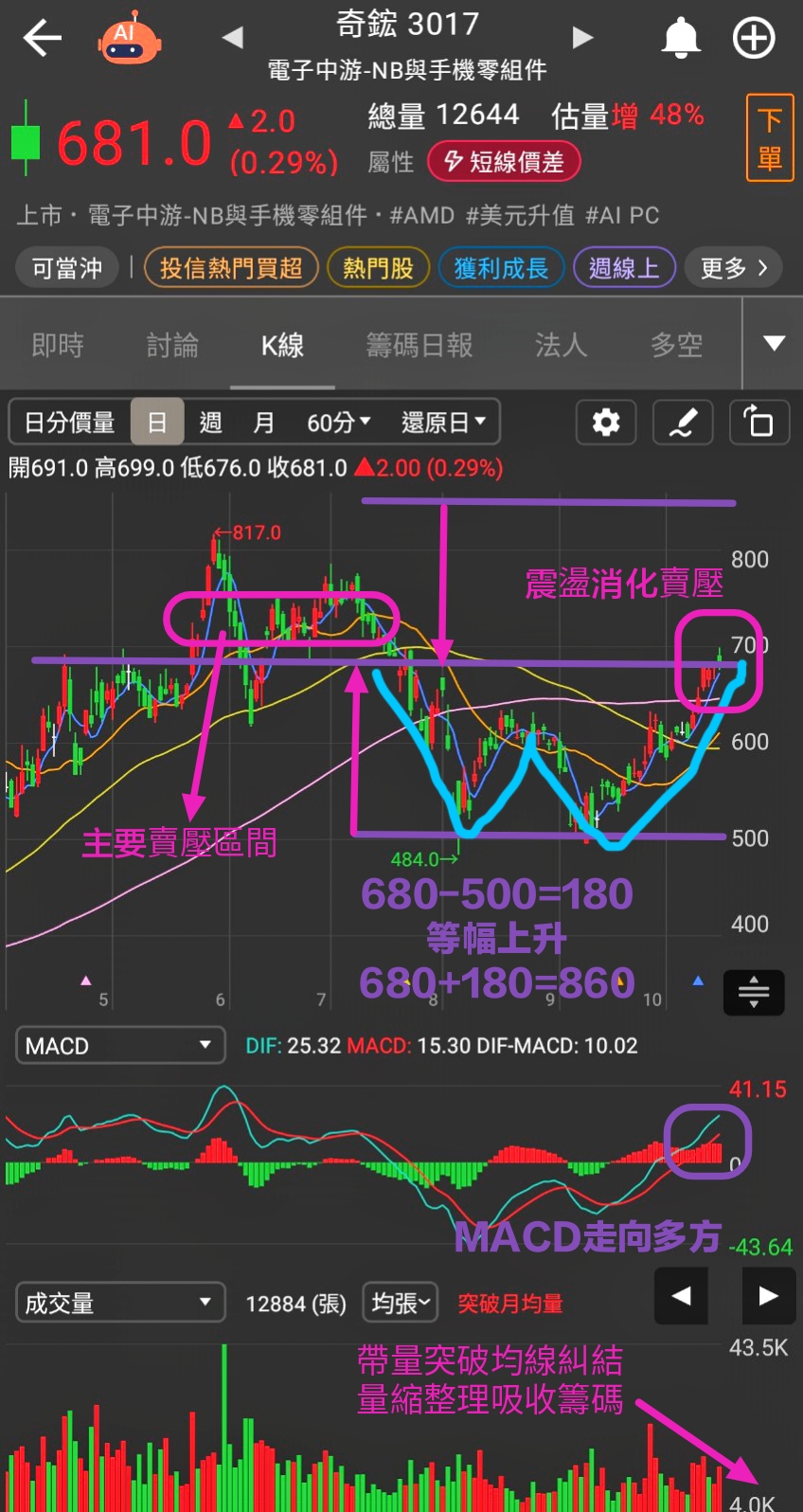The image size is (803, 1512).
Task: Open the drawing pen tool
Action: click(x=683, y=423)
